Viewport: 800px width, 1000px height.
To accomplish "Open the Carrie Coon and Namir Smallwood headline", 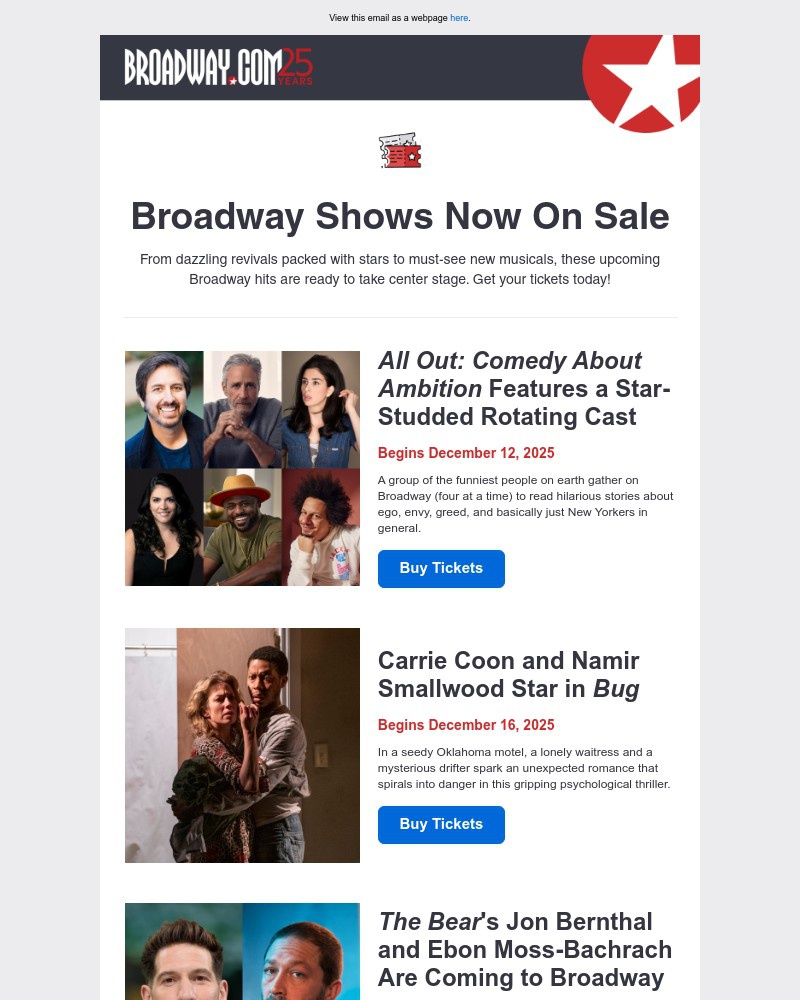I will pyautogui.click(x=508, y=674).
